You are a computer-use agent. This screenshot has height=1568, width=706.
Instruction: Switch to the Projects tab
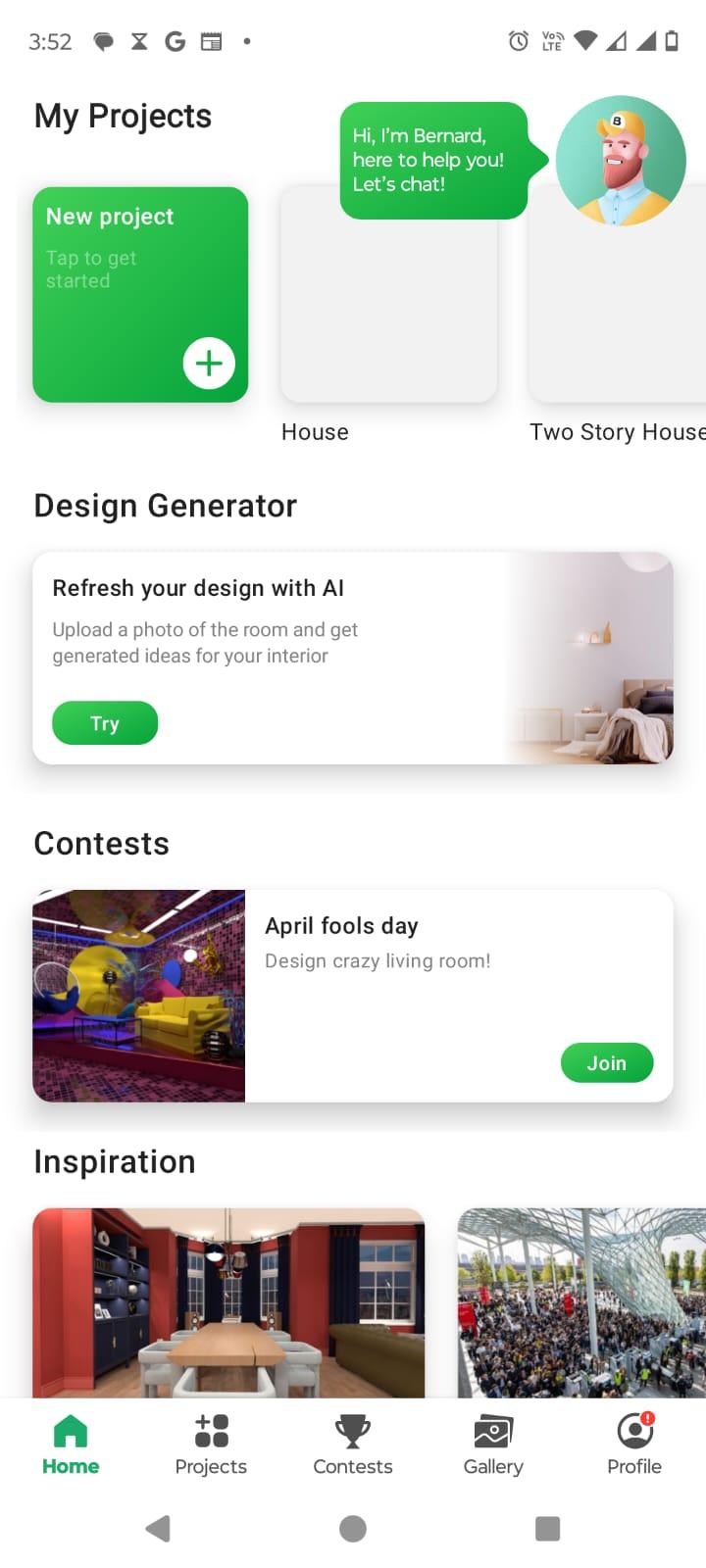211,1445
